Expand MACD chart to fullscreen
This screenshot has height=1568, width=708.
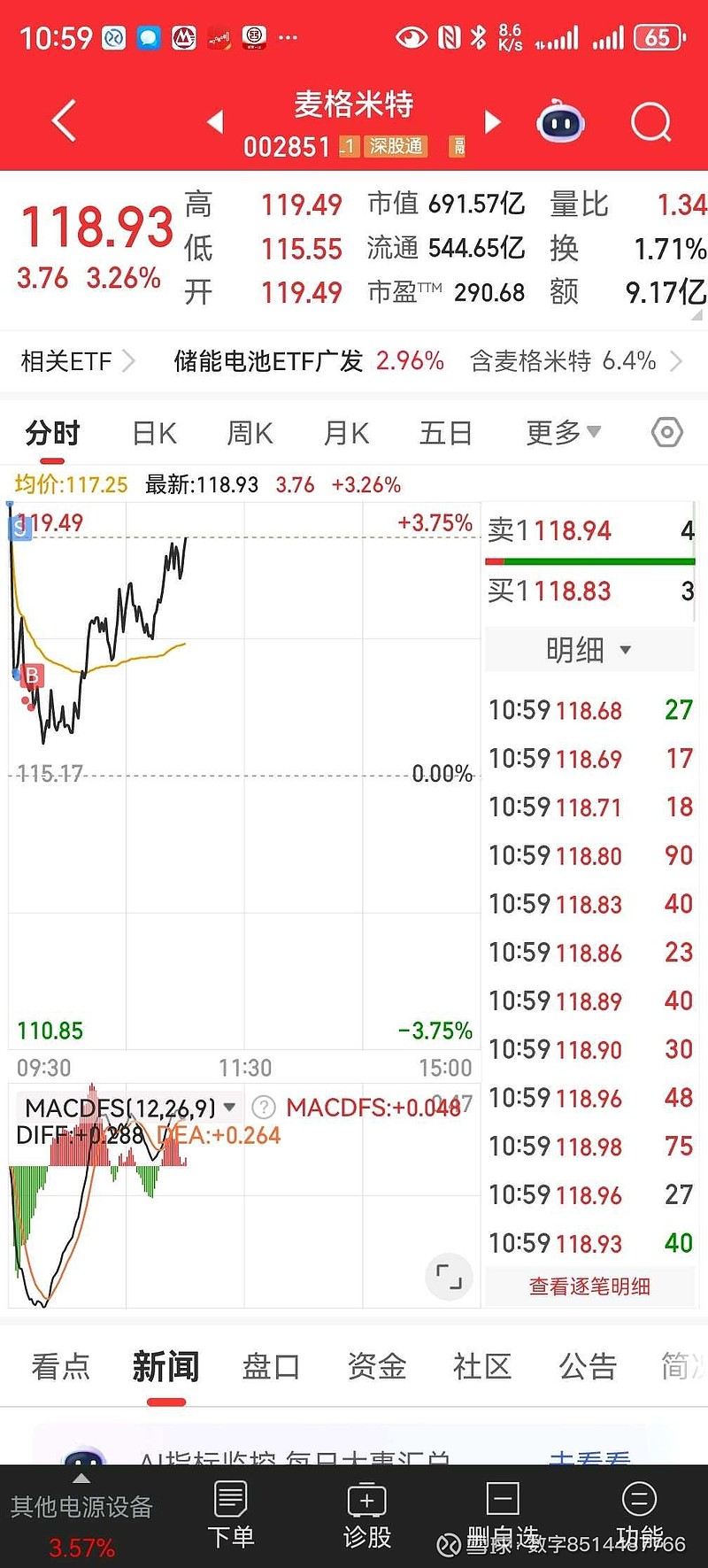[449, 1277]
